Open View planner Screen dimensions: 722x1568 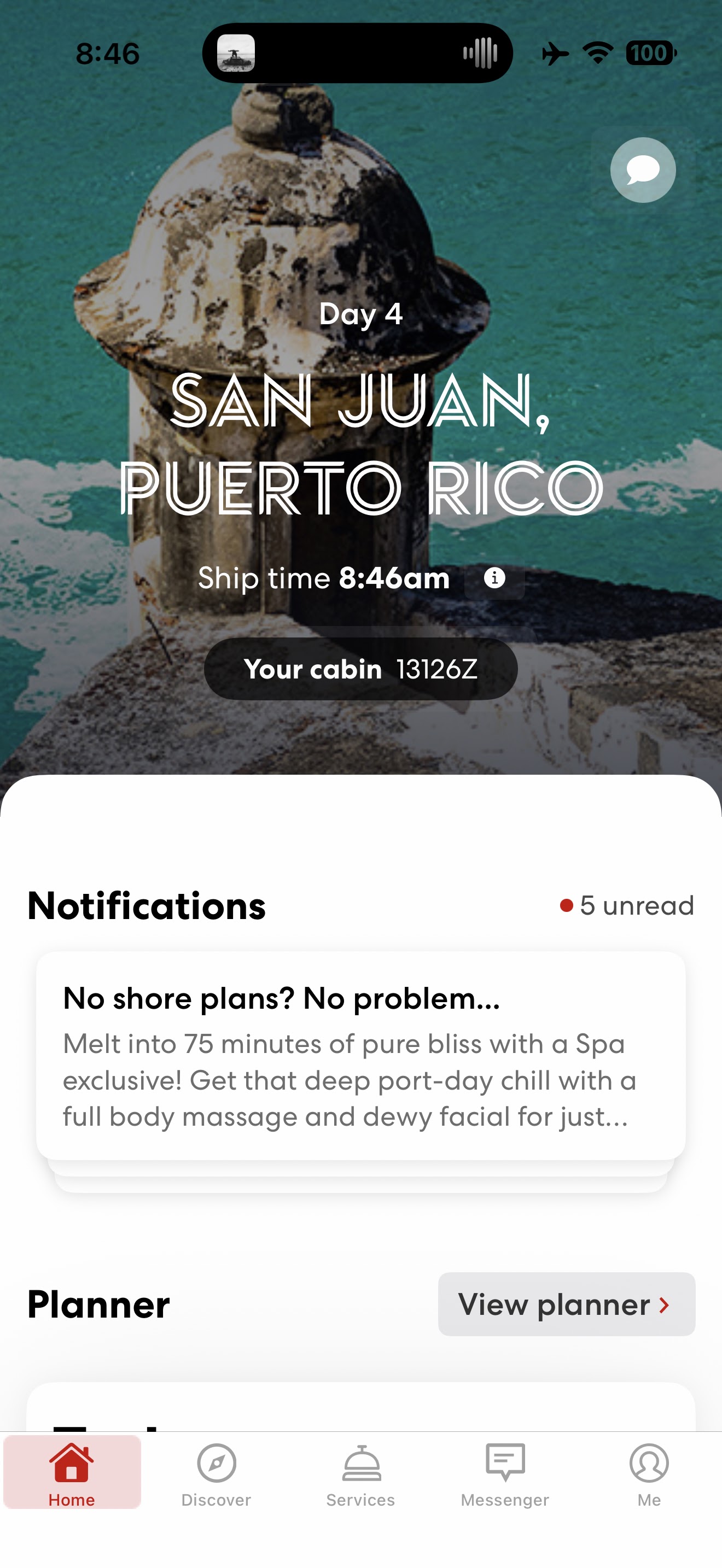566,1304
